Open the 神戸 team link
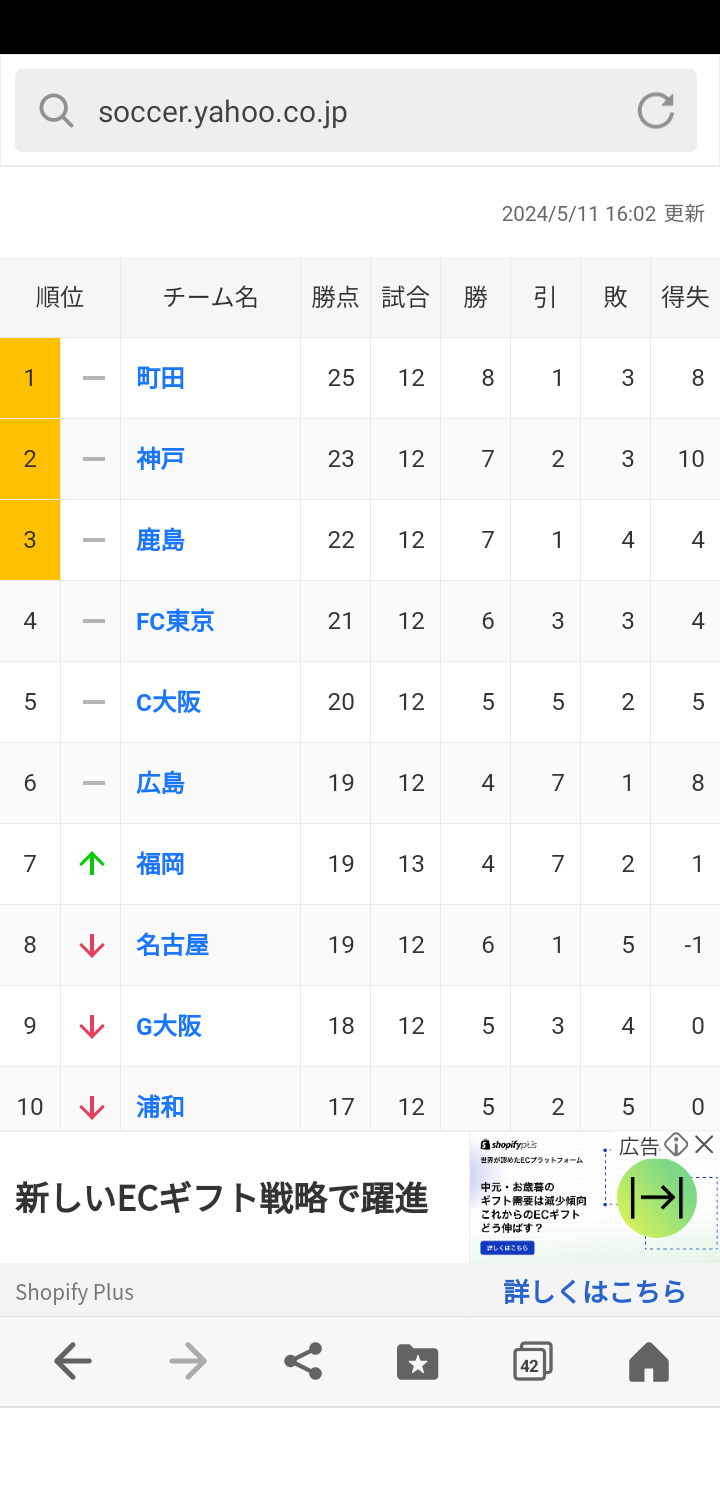The image size is (720, 1496). pos(161,459)
